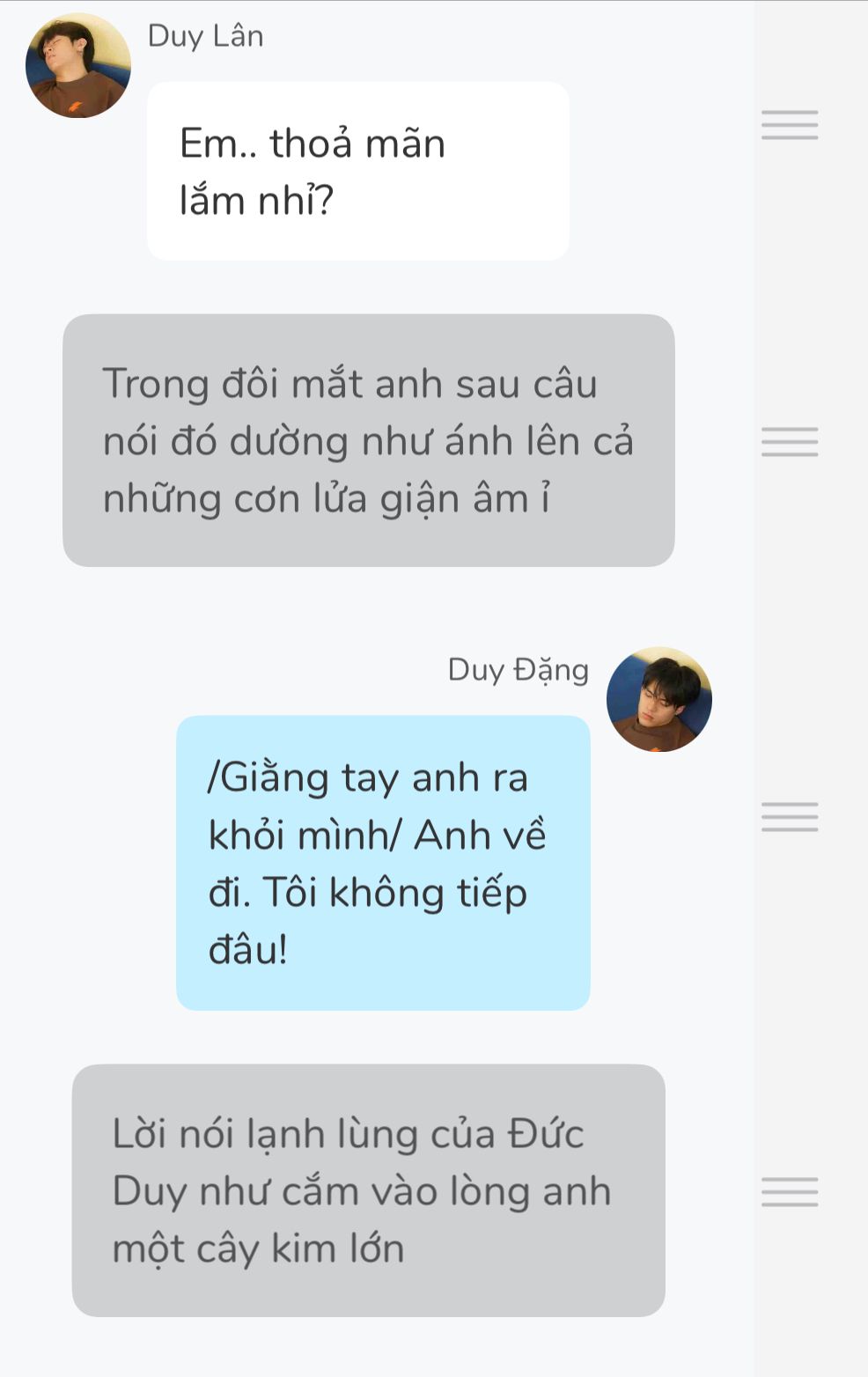This screenshot has height=1377, width=868.
Task: Tap the reorder handle beside "Trong đôi mắt anh"
Action: pos(790,441)
